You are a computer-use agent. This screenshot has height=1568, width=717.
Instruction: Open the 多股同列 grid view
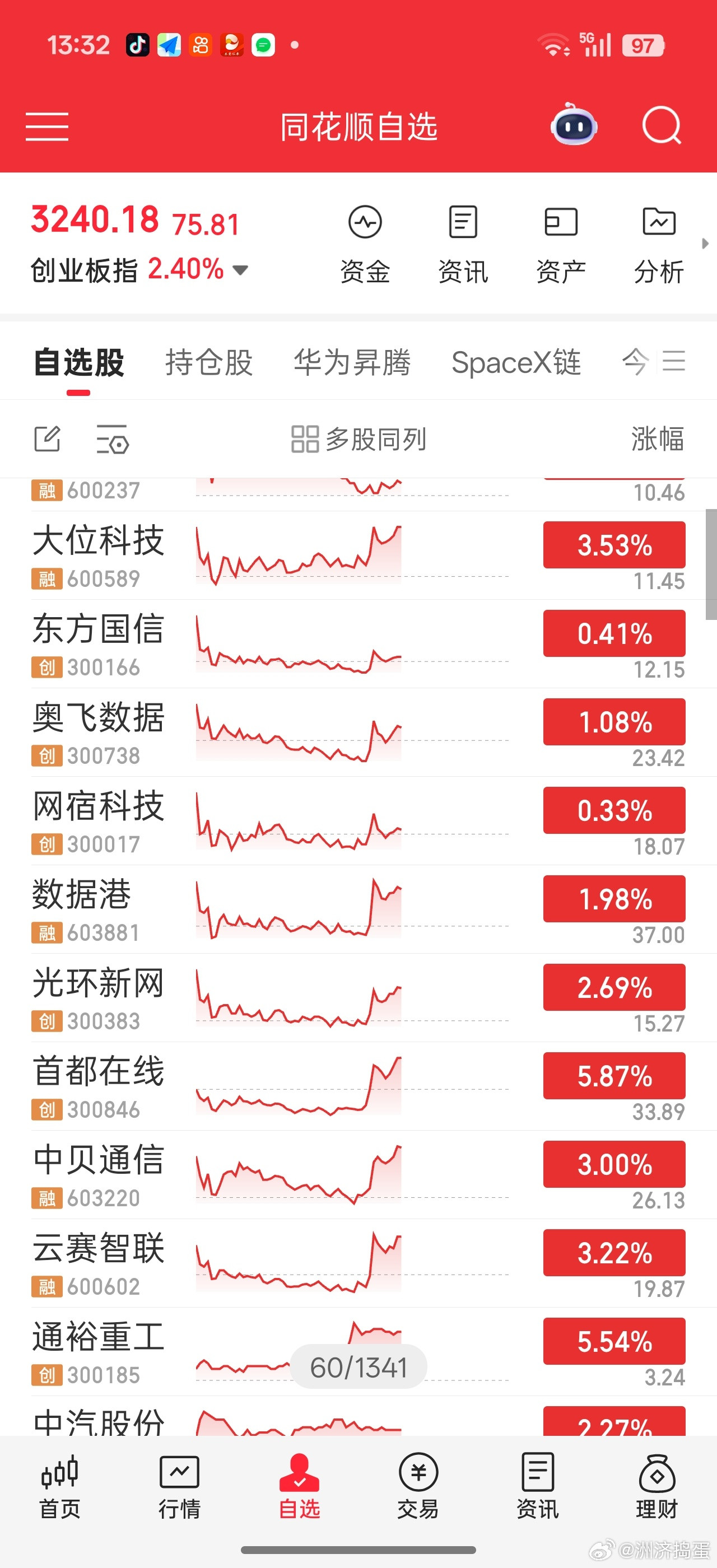click(x=358, y=440)
